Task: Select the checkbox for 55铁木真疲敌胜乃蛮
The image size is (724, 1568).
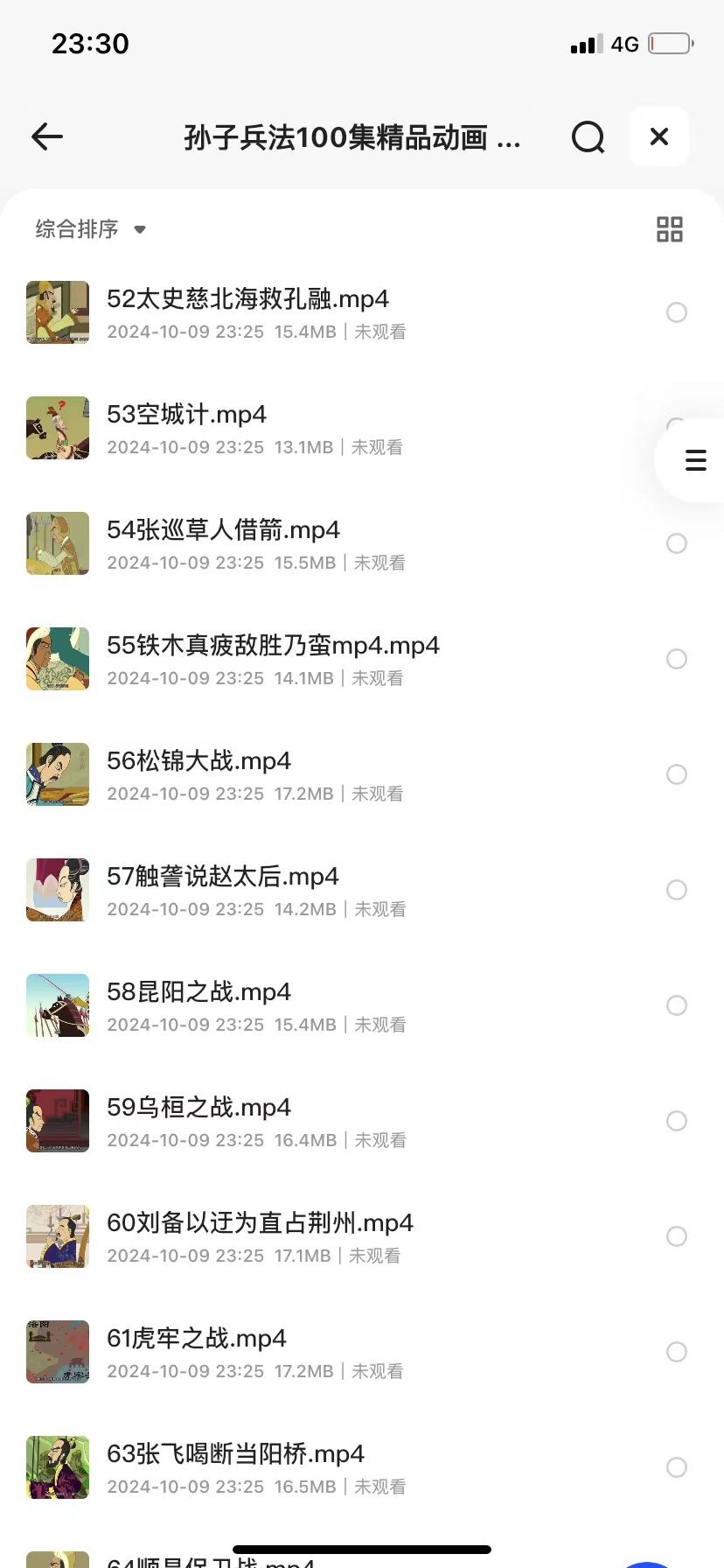Action: click(x=677, y=659)
